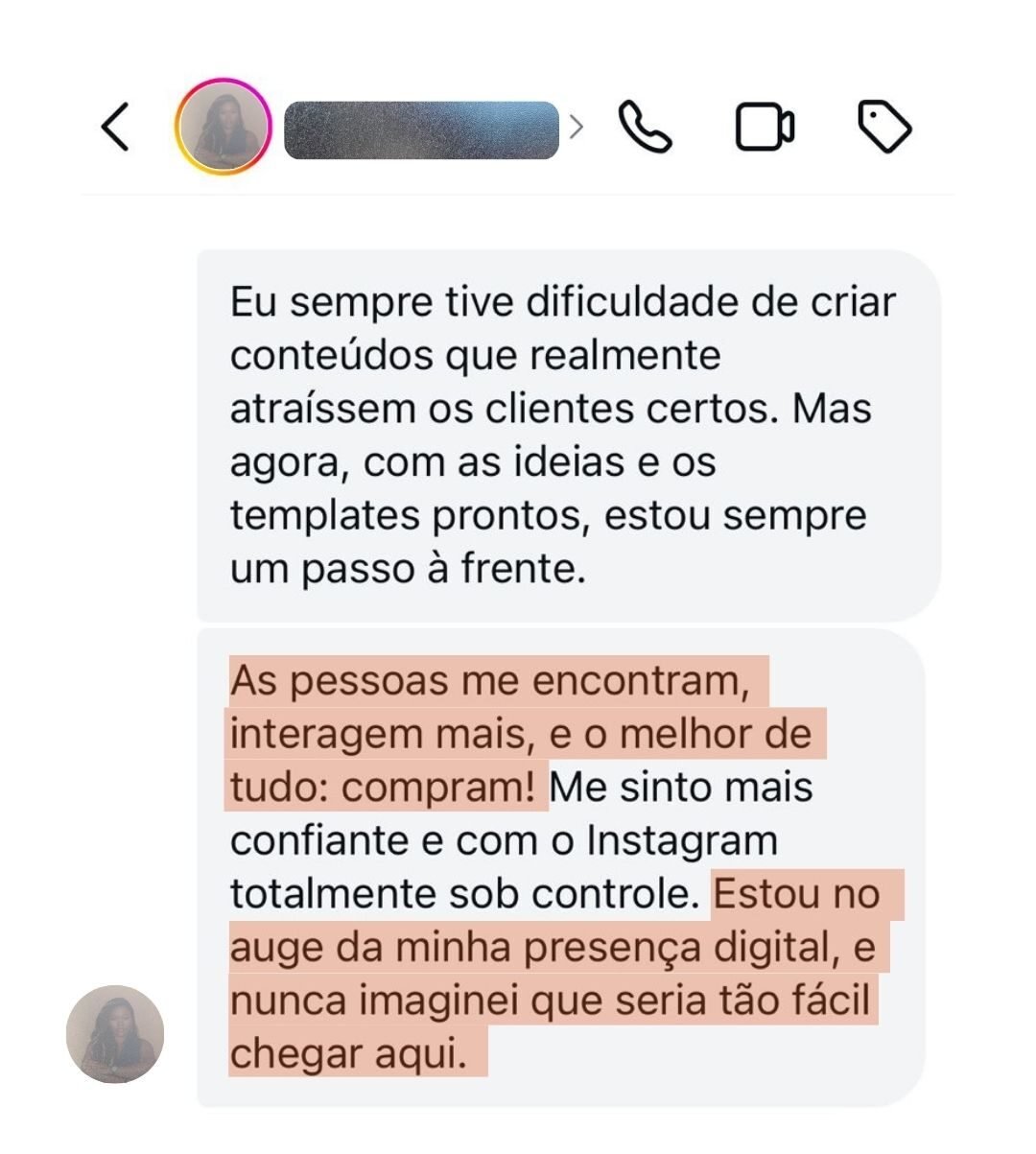View the contact's story from header avatar
Image resolution: width=1036 pixels, height=1154 pixels.
tap(224, 127)
